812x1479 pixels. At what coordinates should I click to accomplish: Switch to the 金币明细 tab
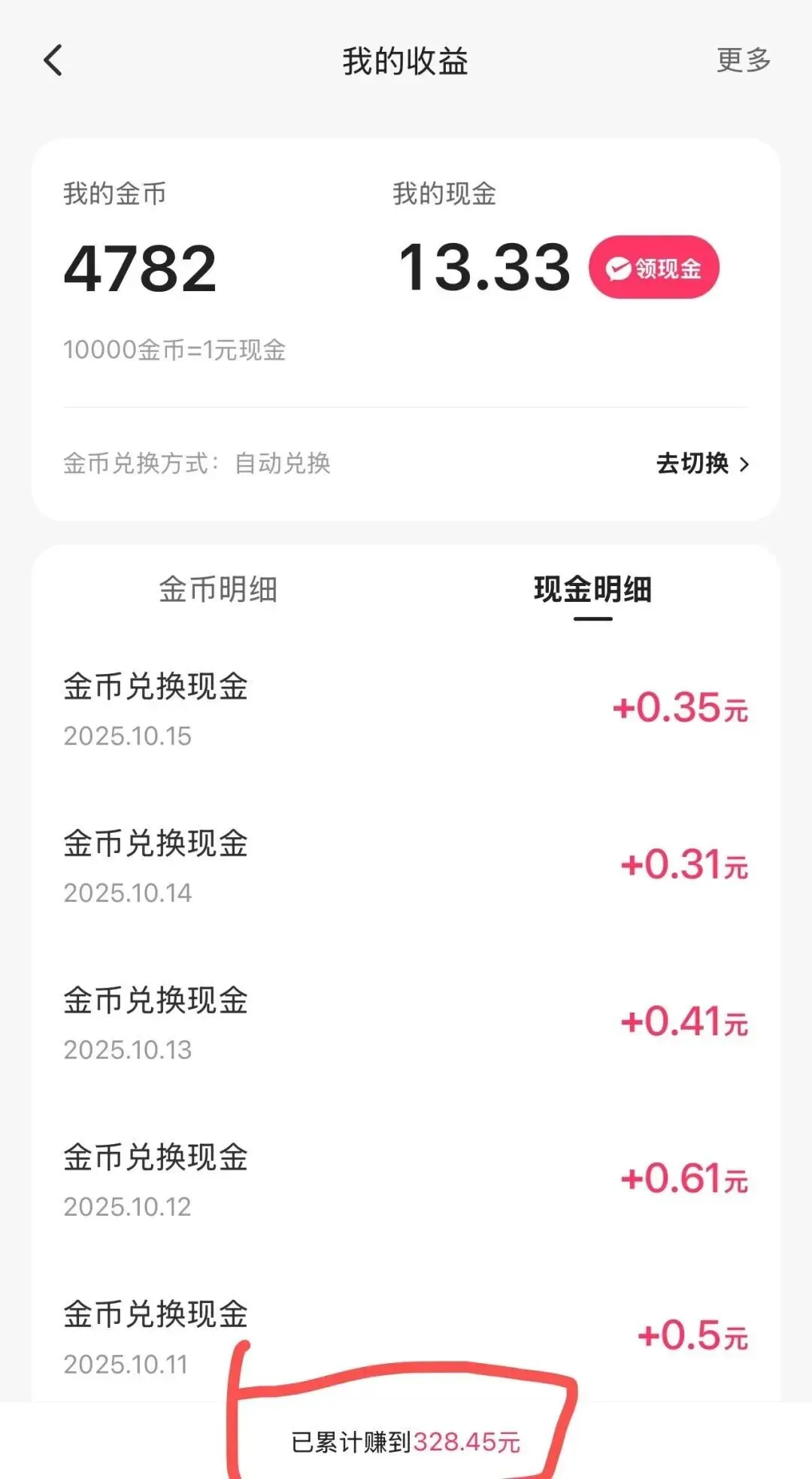[x=218, y=590]
